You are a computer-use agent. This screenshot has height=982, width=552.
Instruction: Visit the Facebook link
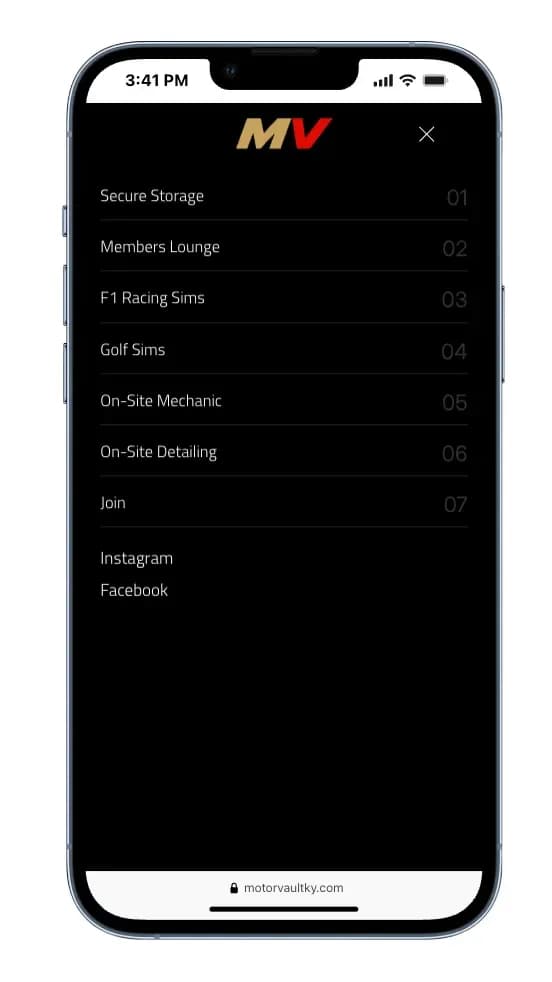pos(134,590)
